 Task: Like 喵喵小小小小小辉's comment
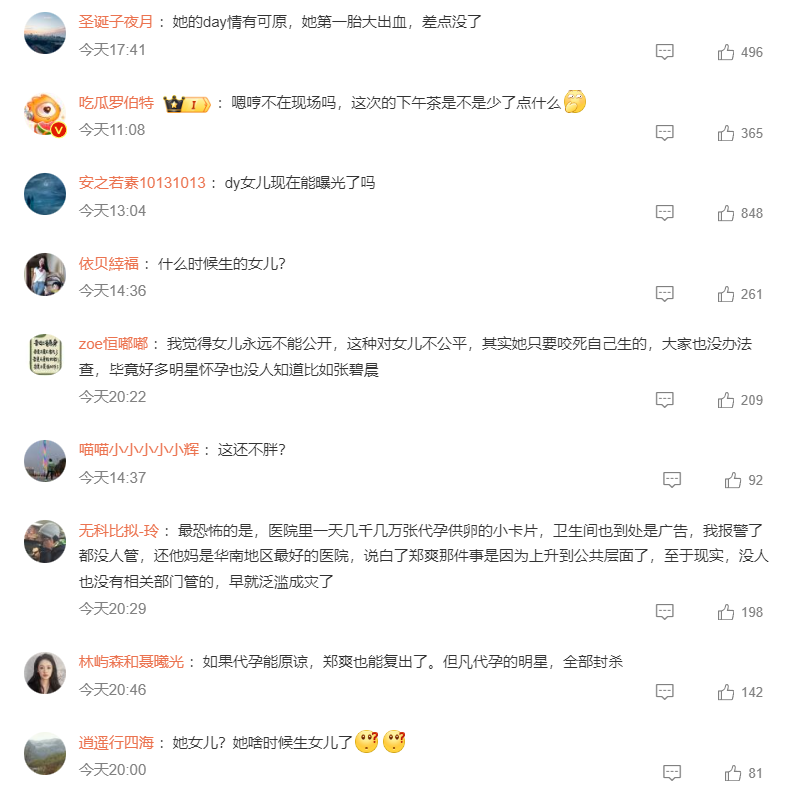[734, 480]
